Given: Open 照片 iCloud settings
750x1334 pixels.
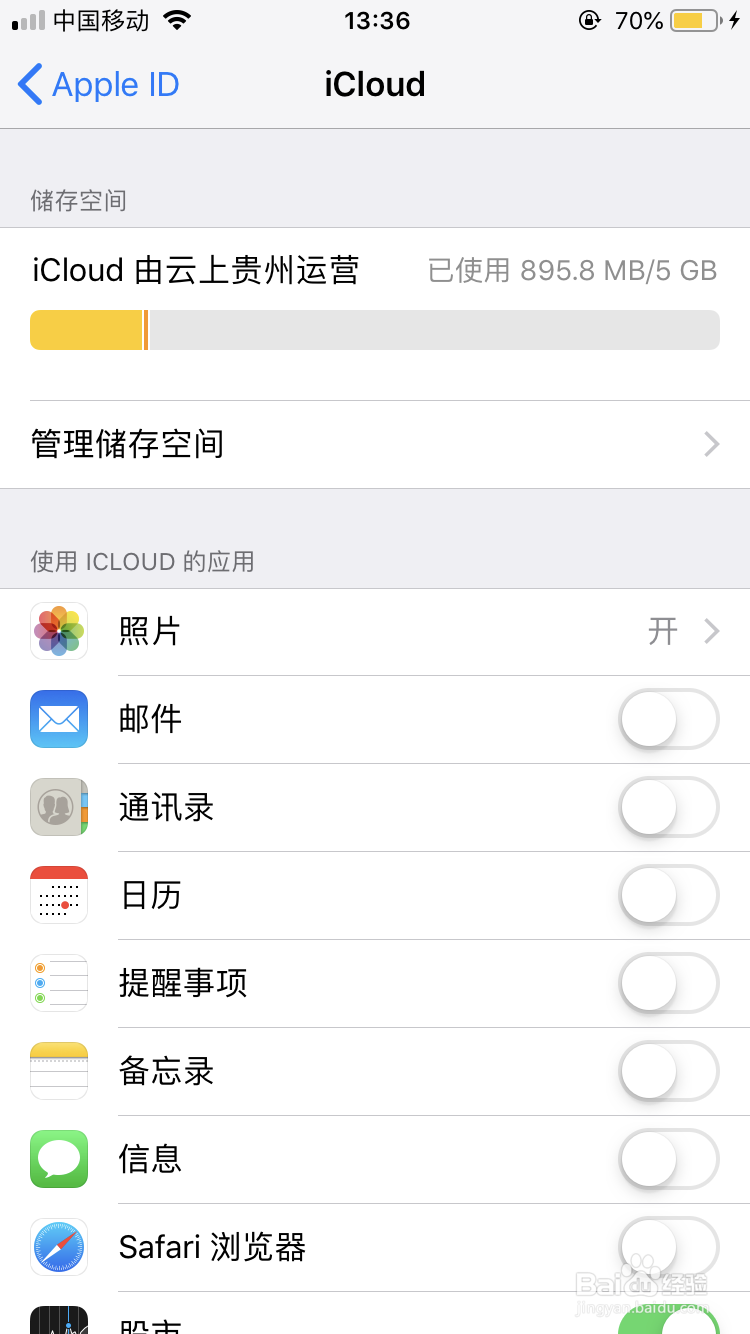Looking at the screenshot, I should tap(375, 632).
